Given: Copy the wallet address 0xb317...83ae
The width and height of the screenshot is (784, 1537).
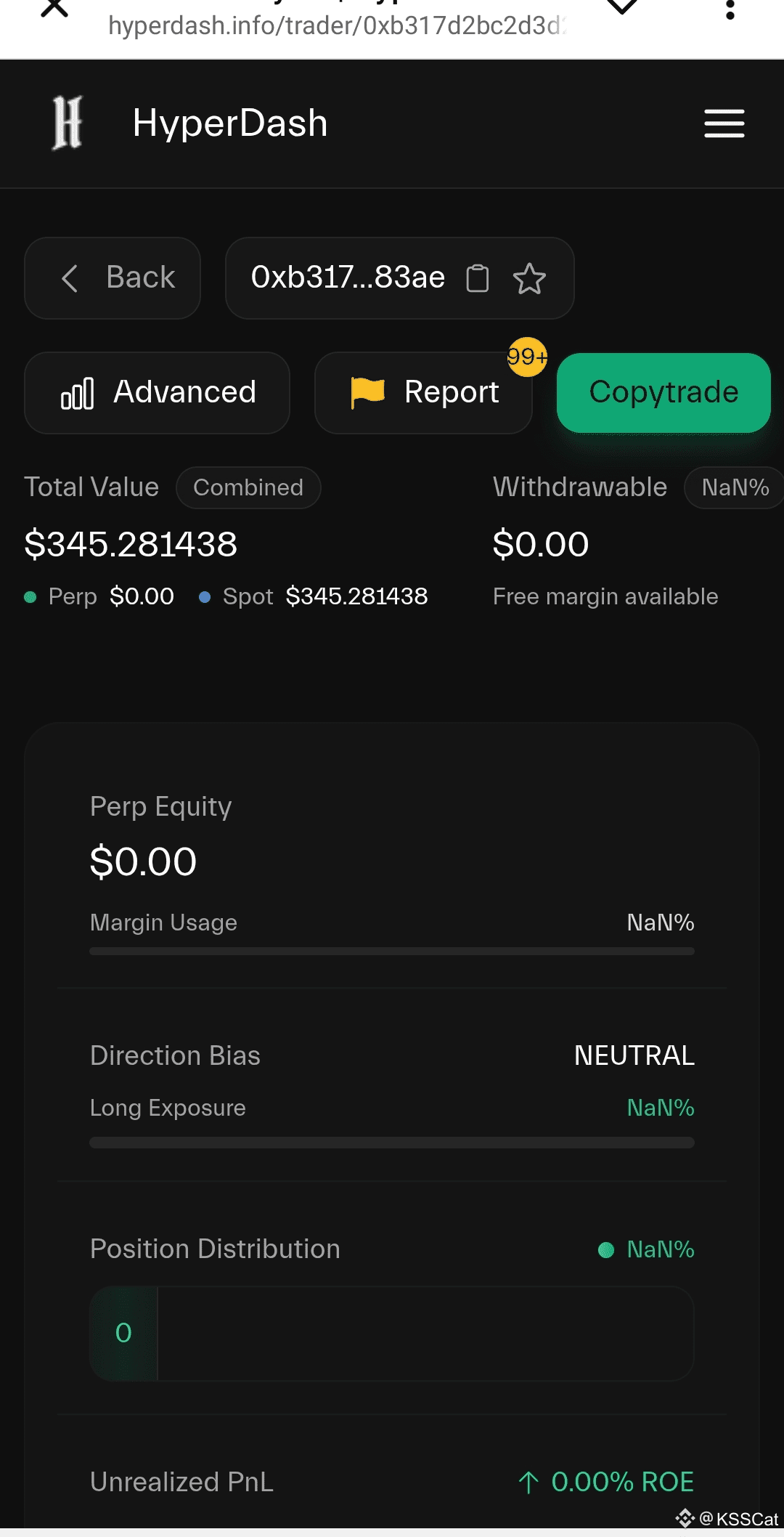Looking at the screenshot, I should (x=478, y=278).
